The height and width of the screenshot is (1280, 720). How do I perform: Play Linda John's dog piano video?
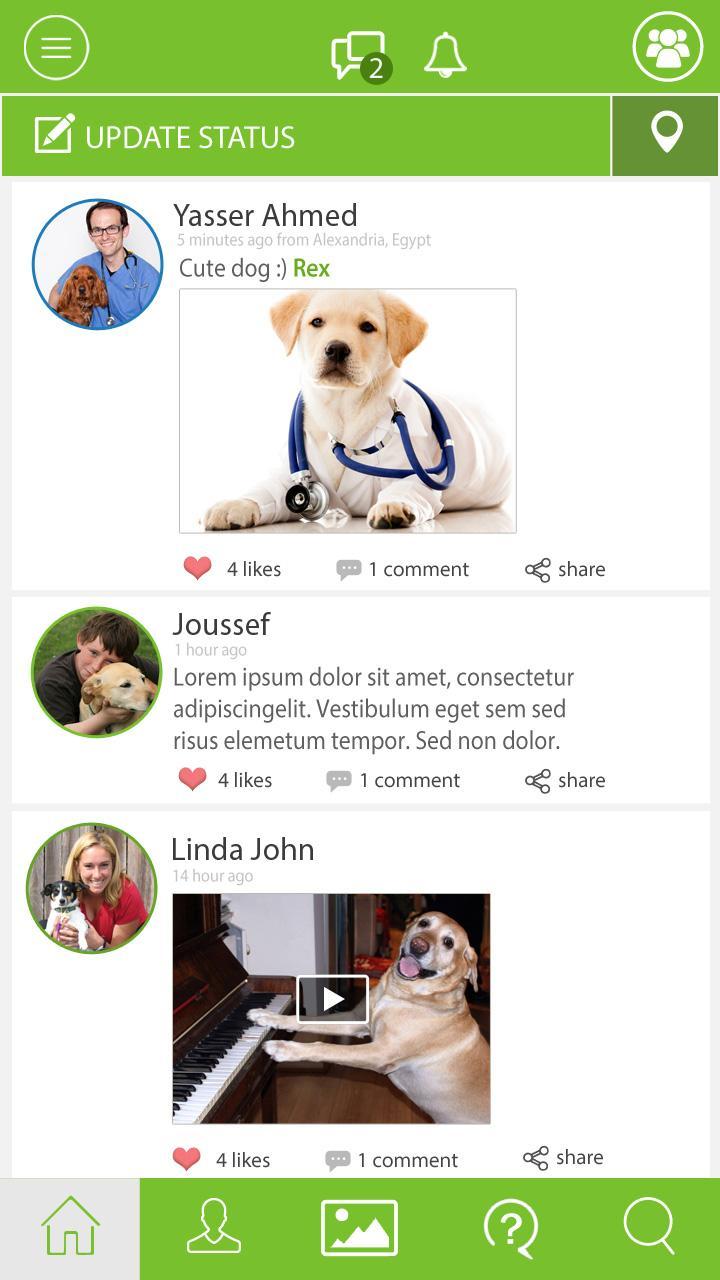click(x=333, y=999)
